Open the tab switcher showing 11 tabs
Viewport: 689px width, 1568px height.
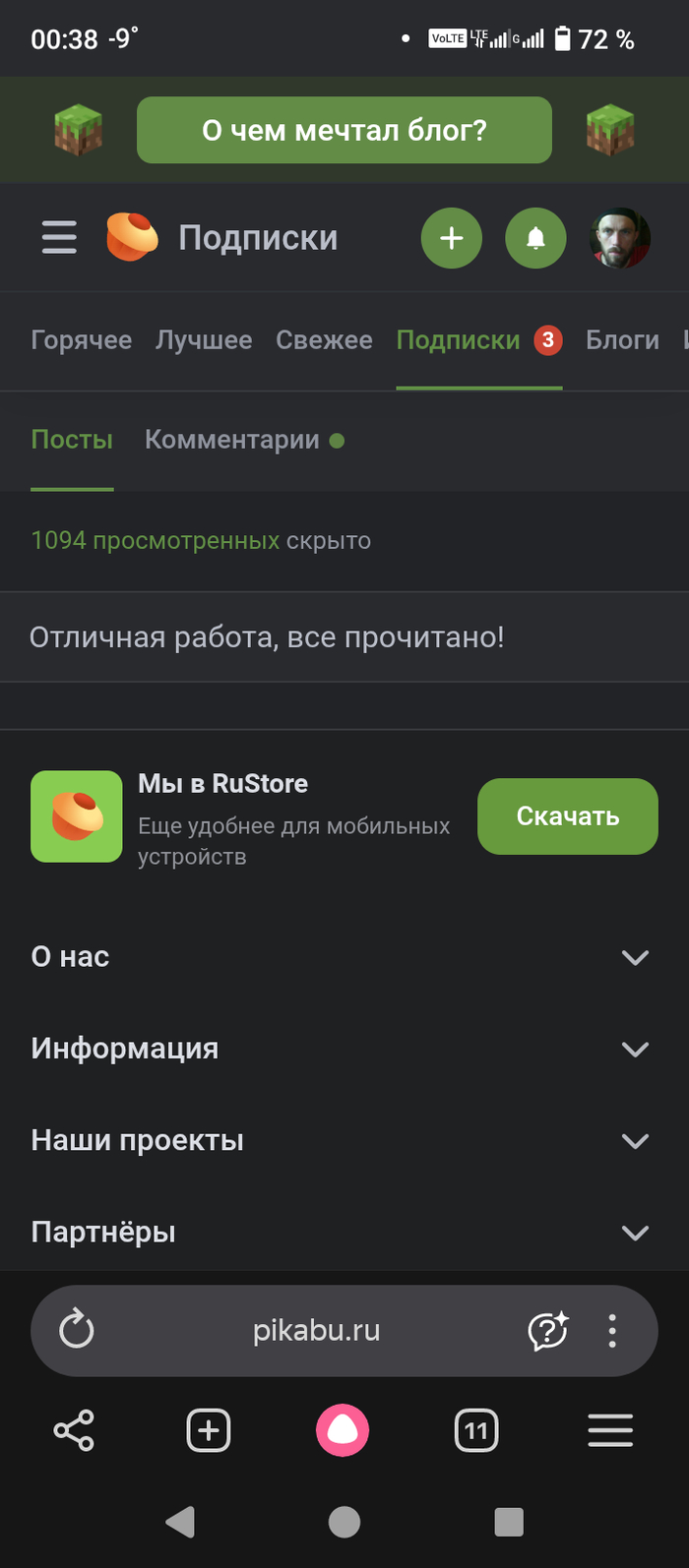pyautogui.click(x=476, y=1431)
